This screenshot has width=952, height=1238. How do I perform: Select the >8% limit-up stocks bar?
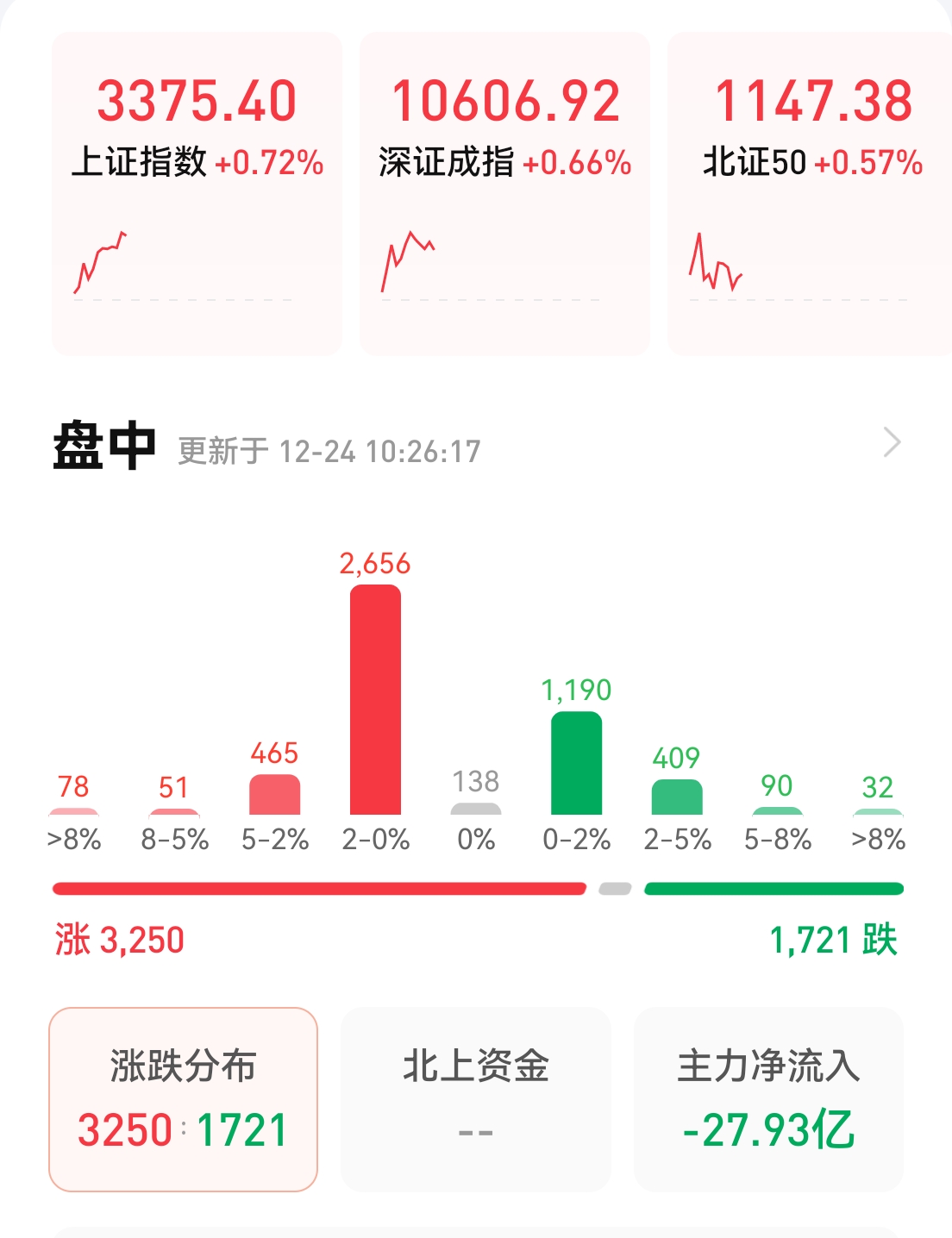pos(73,810)
